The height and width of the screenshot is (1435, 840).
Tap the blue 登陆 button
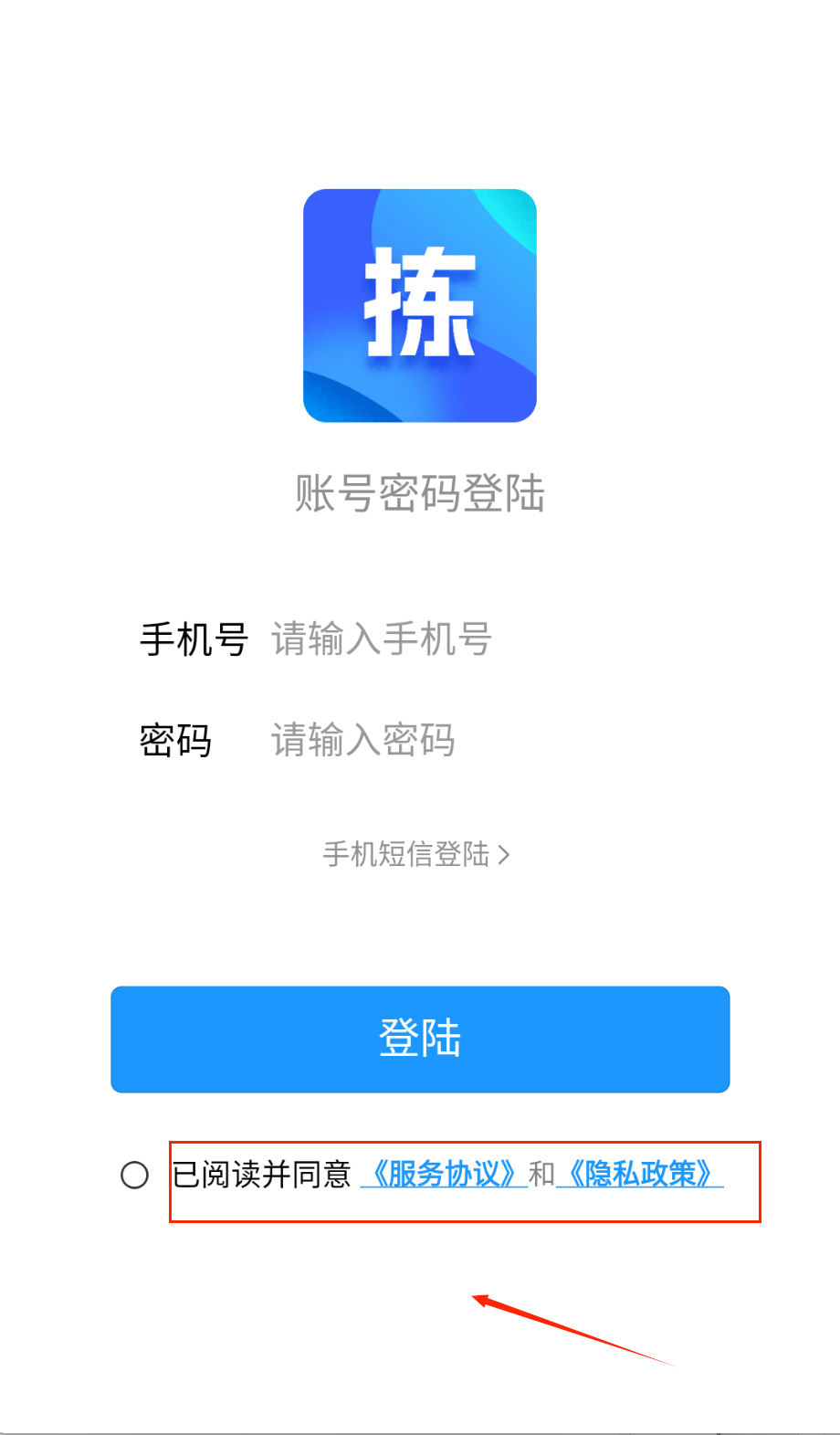(x=420, y=1039)
